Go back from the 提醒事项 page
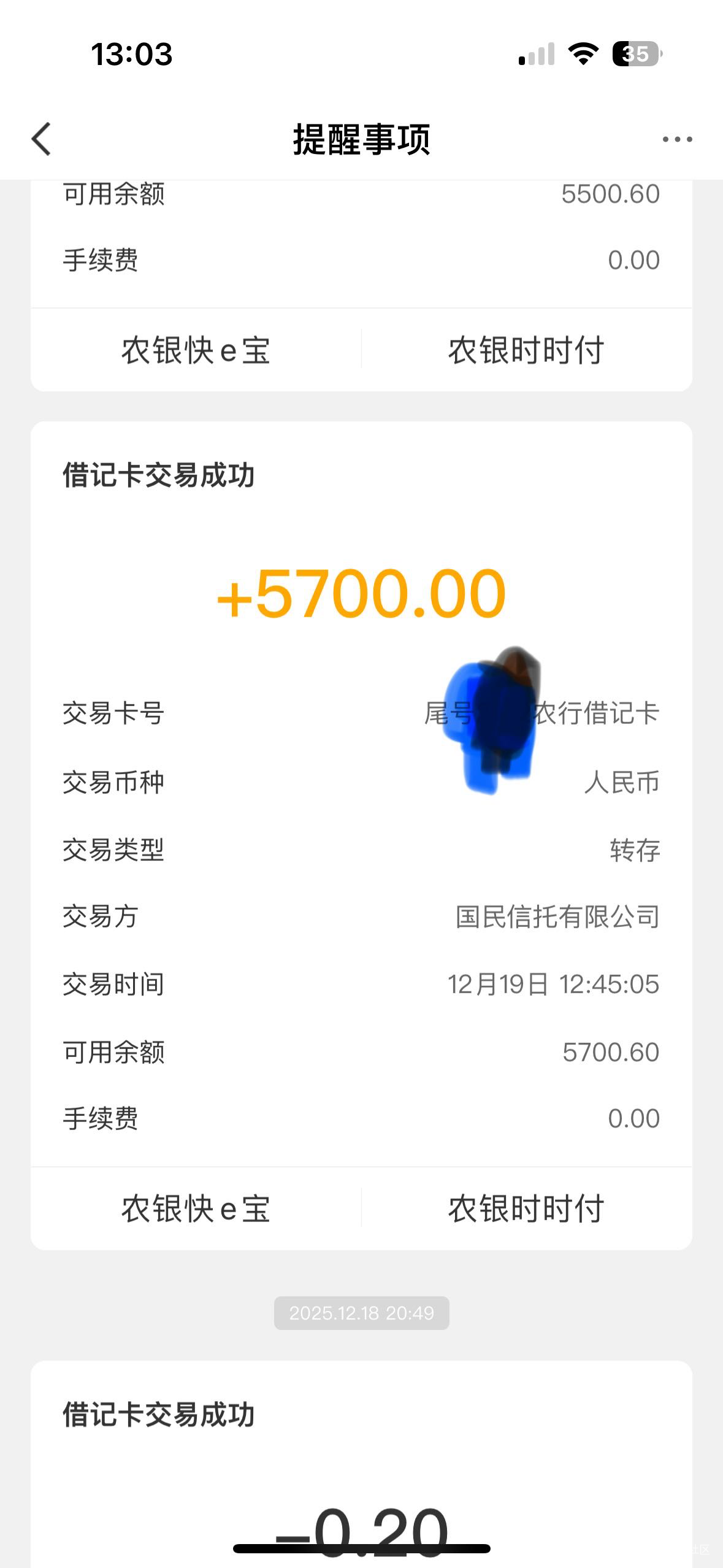 coord(42,139)
